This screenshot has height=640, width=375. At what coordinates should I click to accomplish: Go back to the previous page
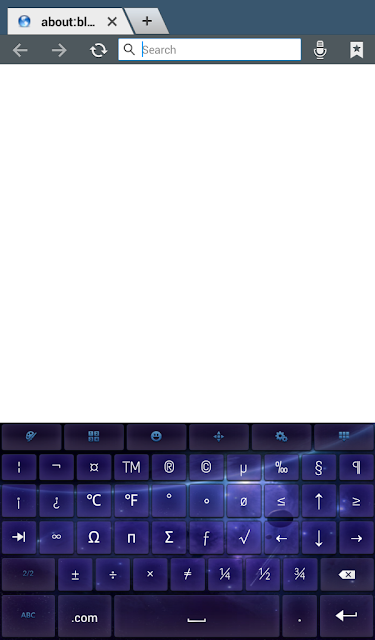point(20,50)
